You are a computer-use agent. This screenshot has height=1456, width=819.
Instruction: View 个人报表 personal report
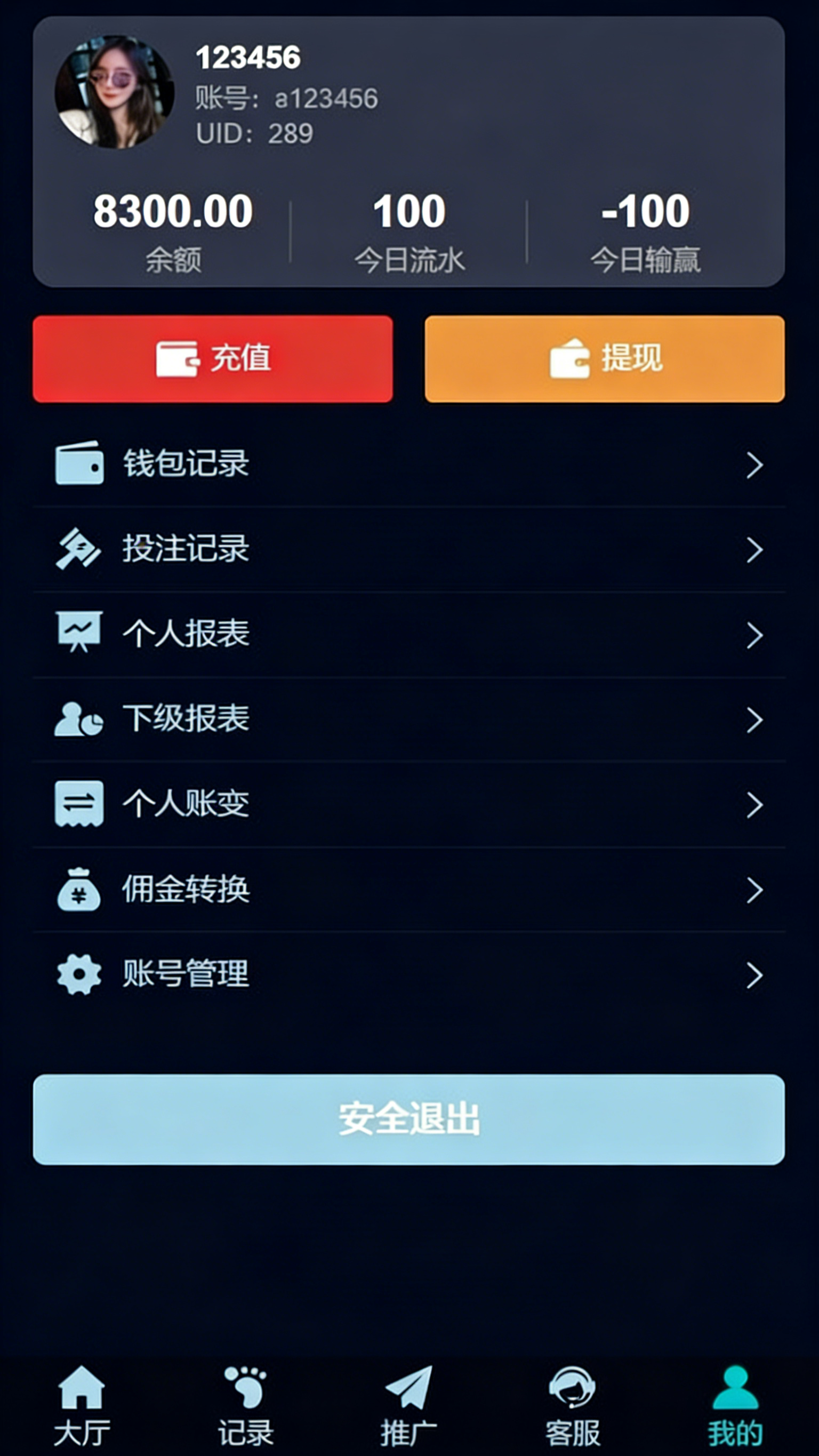click(408, 634)
